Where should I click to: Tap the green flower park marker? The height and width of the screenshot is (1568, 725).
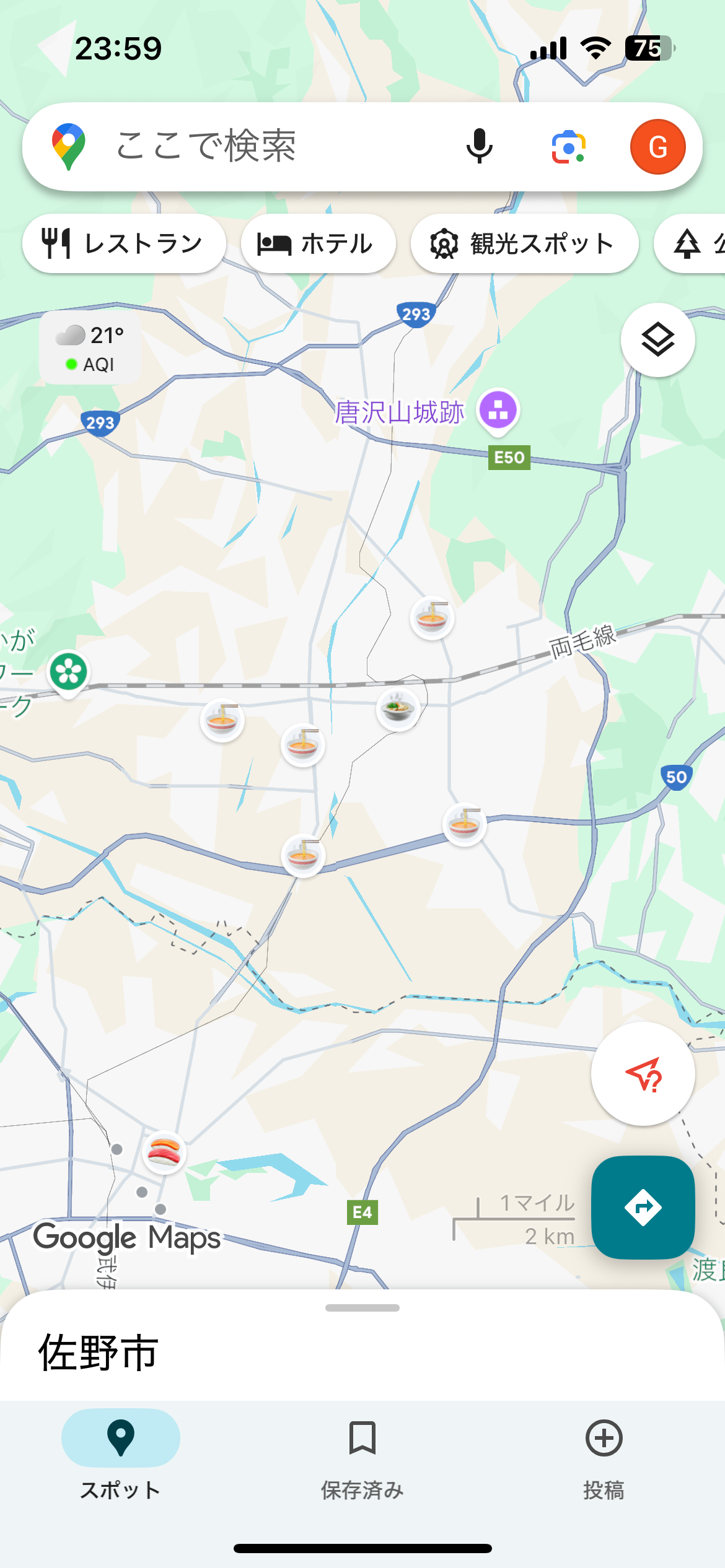68,673
